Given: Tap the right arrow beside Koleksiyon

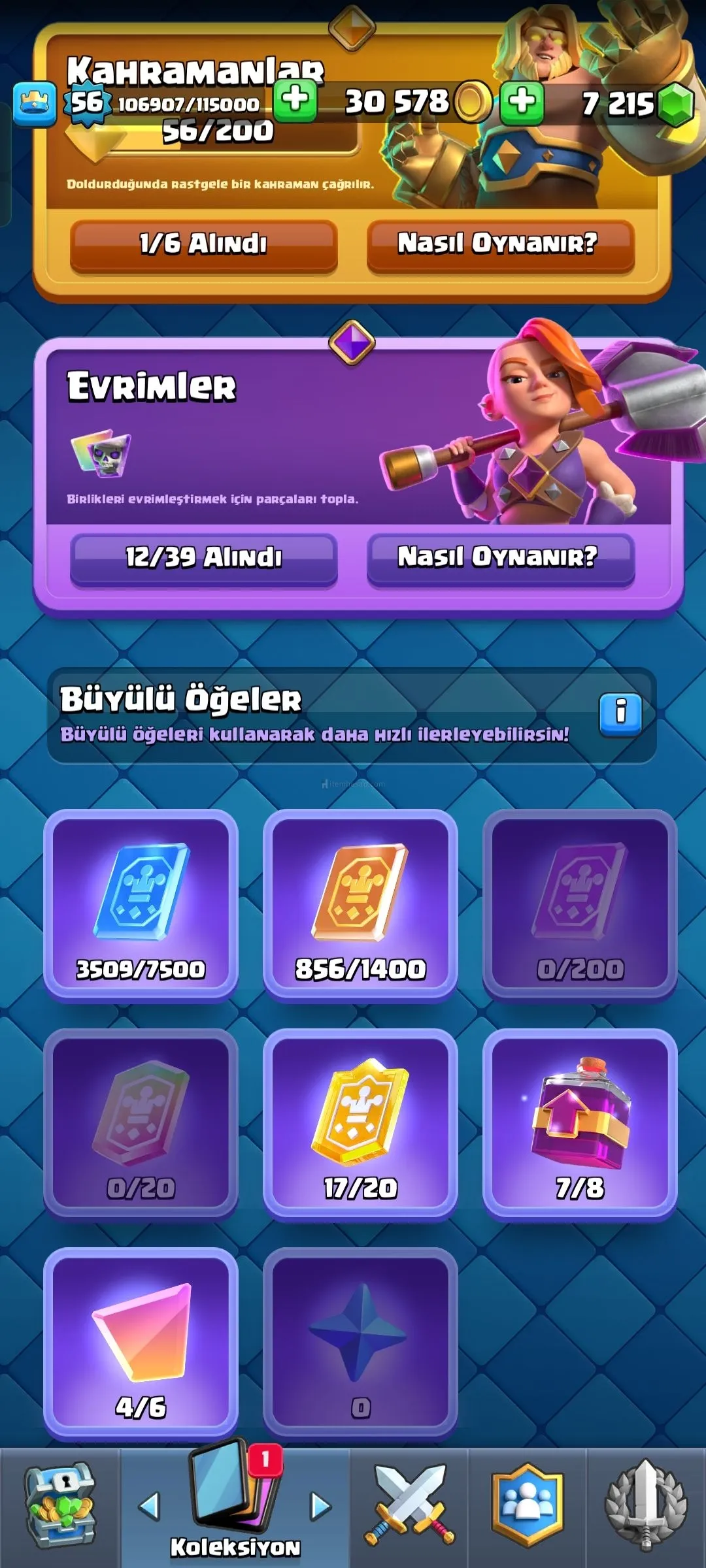Looking at the screenshot, I should point(320,1507).
